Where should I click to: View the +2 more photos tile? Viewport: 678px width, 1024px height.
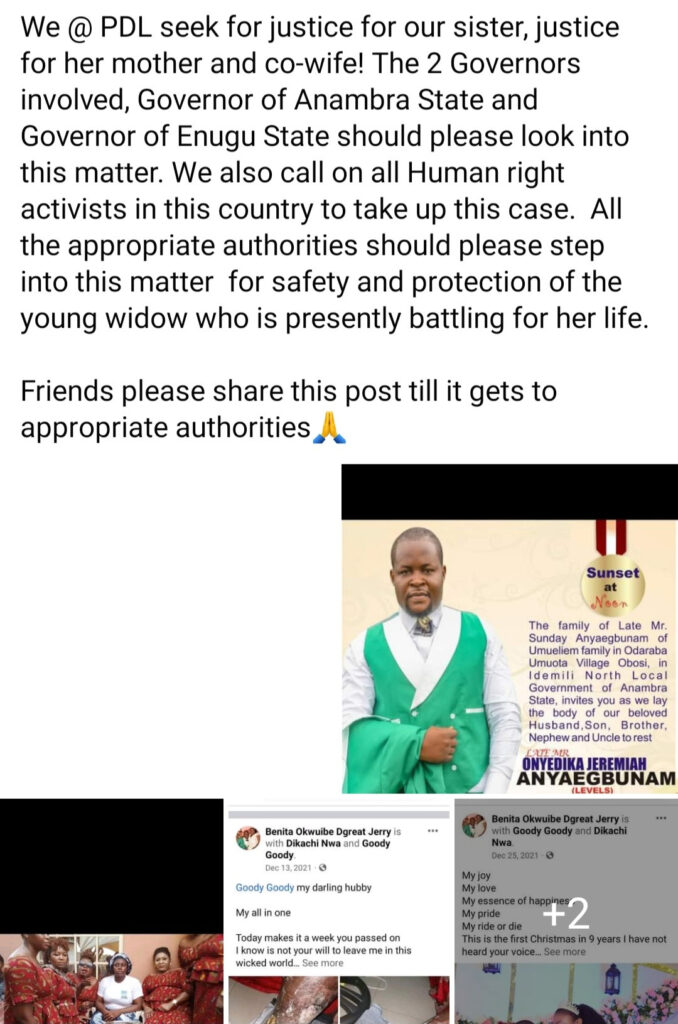[565, 911]
